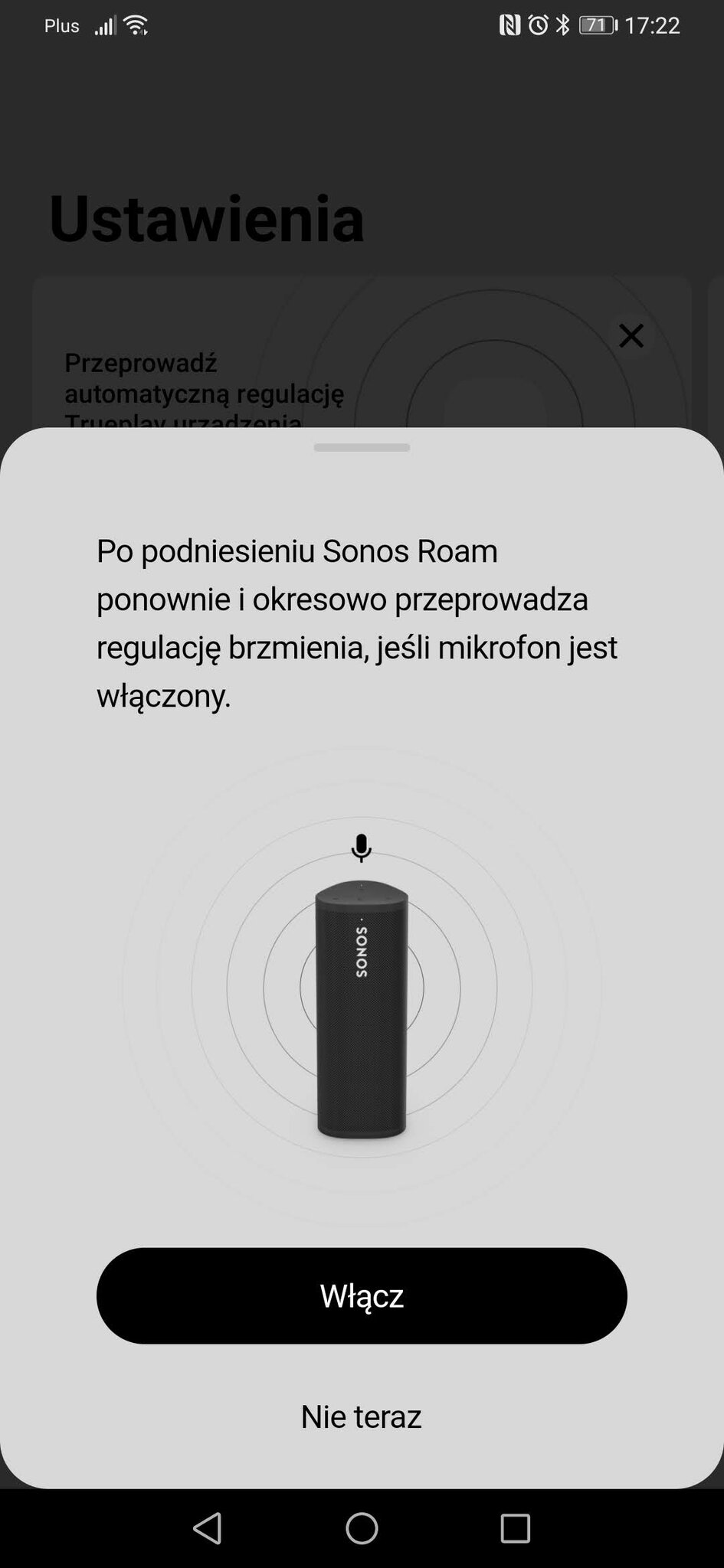Tap the Włącz button
724x1568 pixels.
pyautogui.click(x=362, y=1296)
